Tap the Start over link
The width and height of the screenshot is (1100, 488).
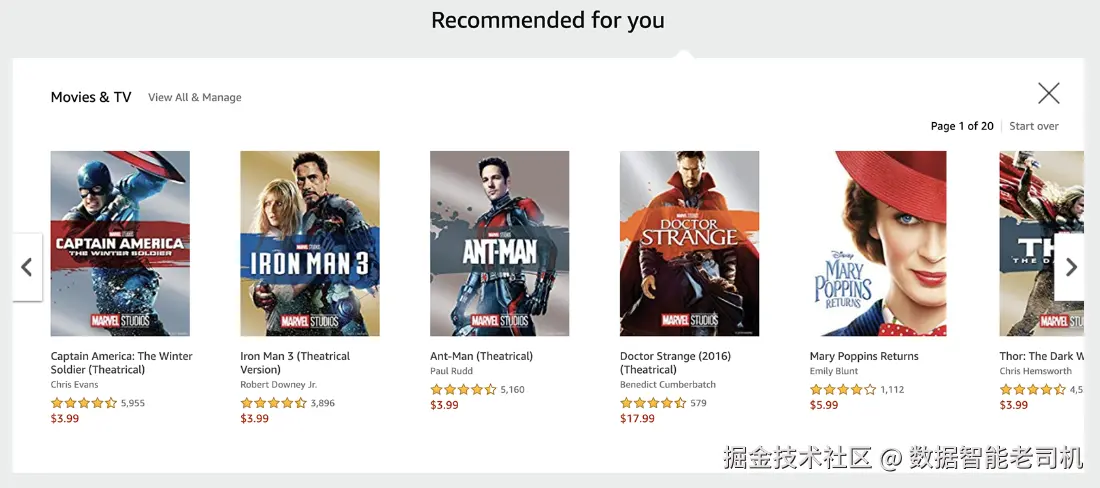pos(1033,126)
